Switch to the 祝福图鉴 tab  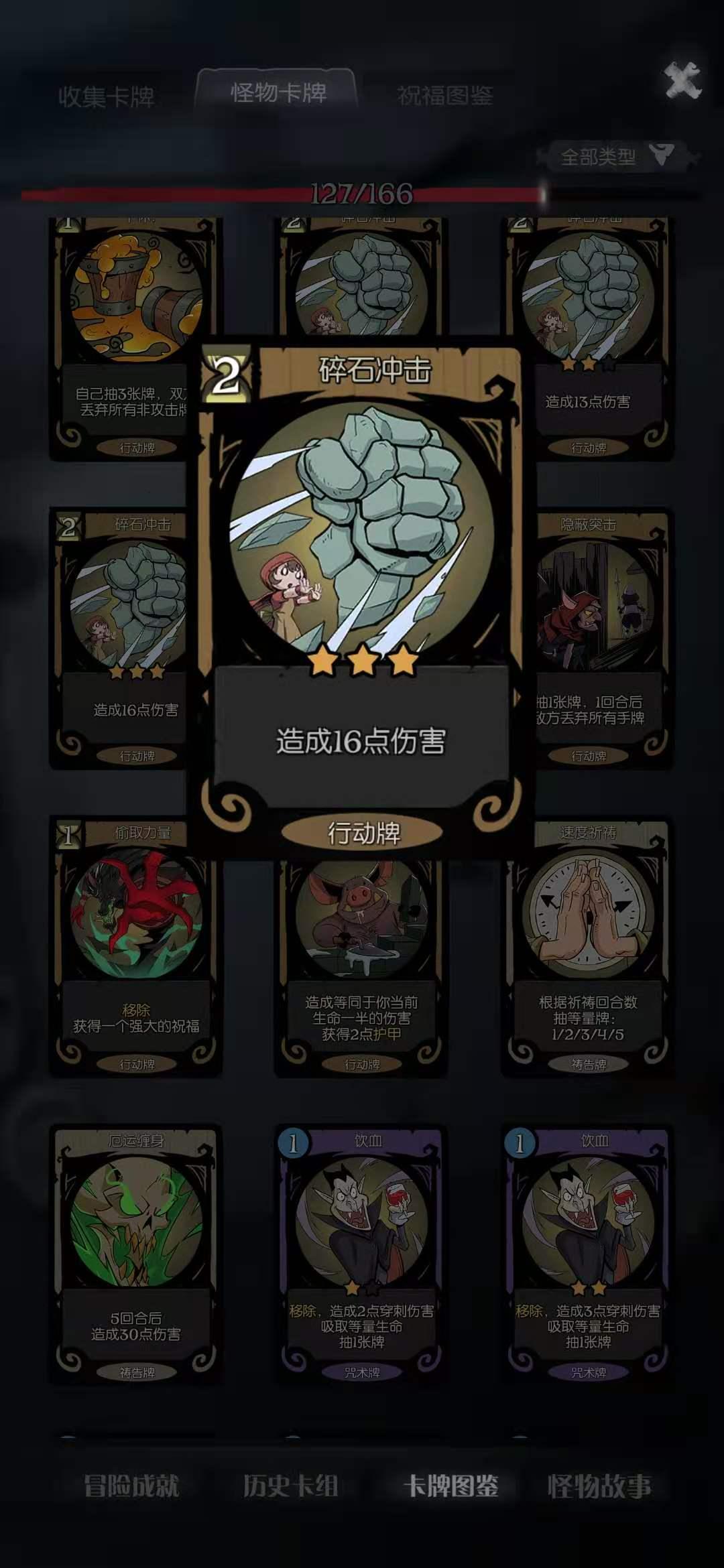(x=444, y=96)
